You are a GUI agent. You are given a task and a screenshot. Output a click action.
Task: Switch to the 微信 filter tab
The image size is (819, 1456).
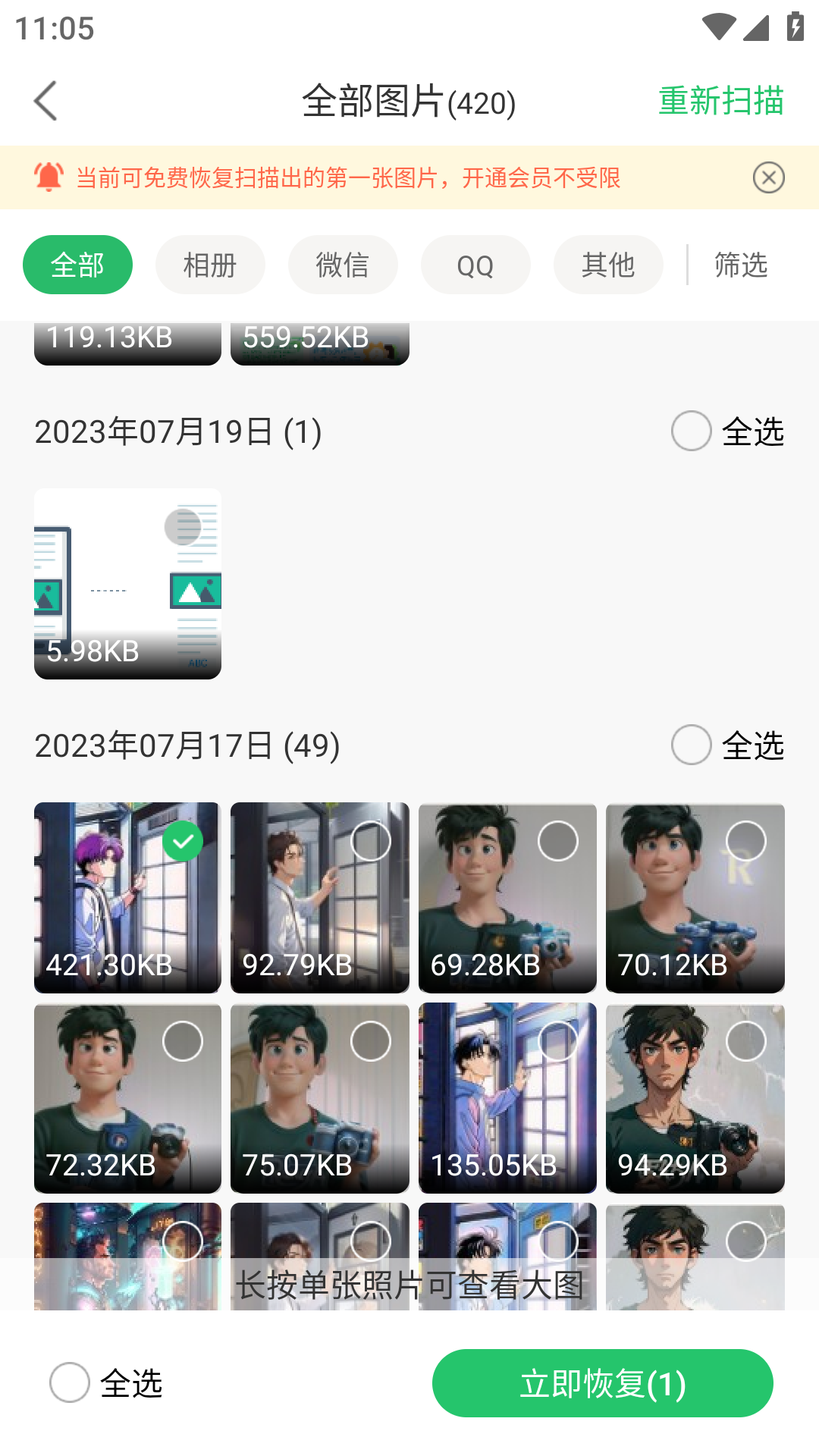click(343, 265)
